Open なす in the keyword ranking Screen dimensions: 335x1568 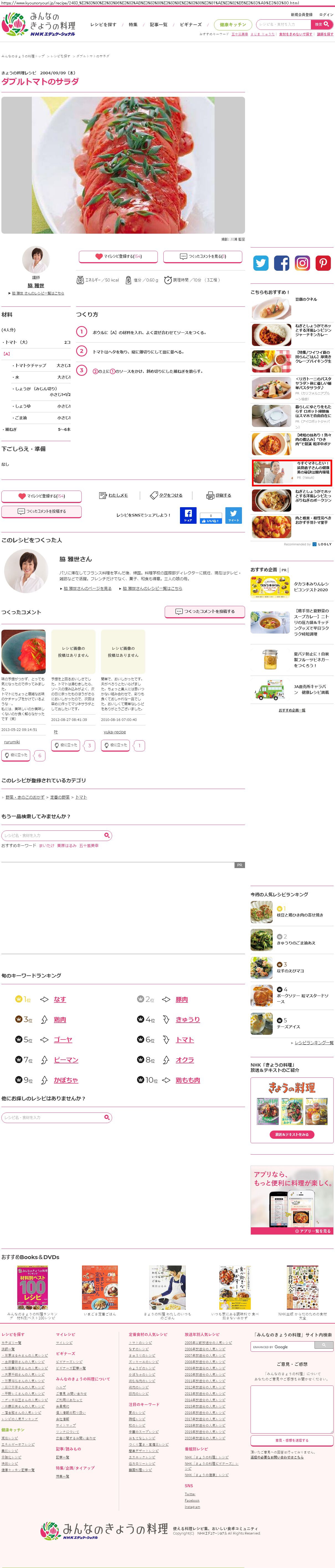point(60,999)
